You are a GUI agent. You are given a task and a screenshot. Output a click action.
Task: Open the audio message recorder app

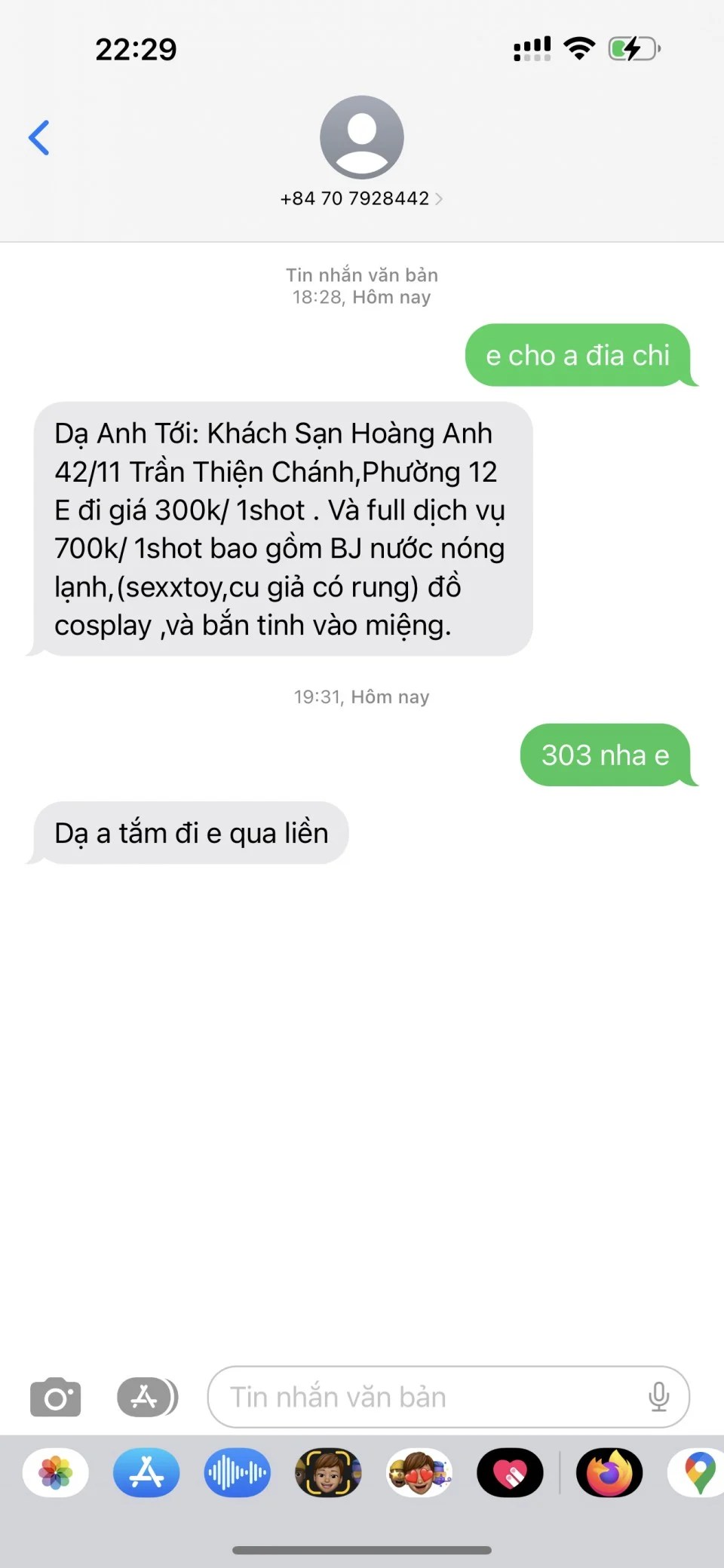(237, 1472)
